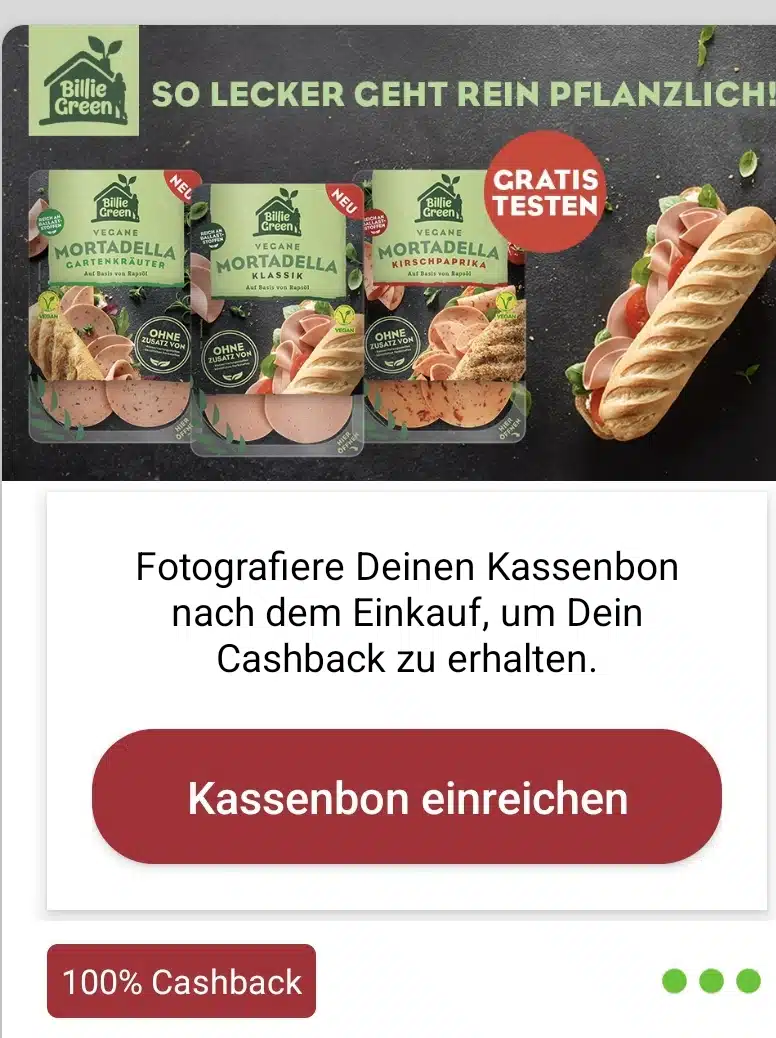
Task: Open the Billie Green Mortadella offer banner
Action: pos(388,255)
